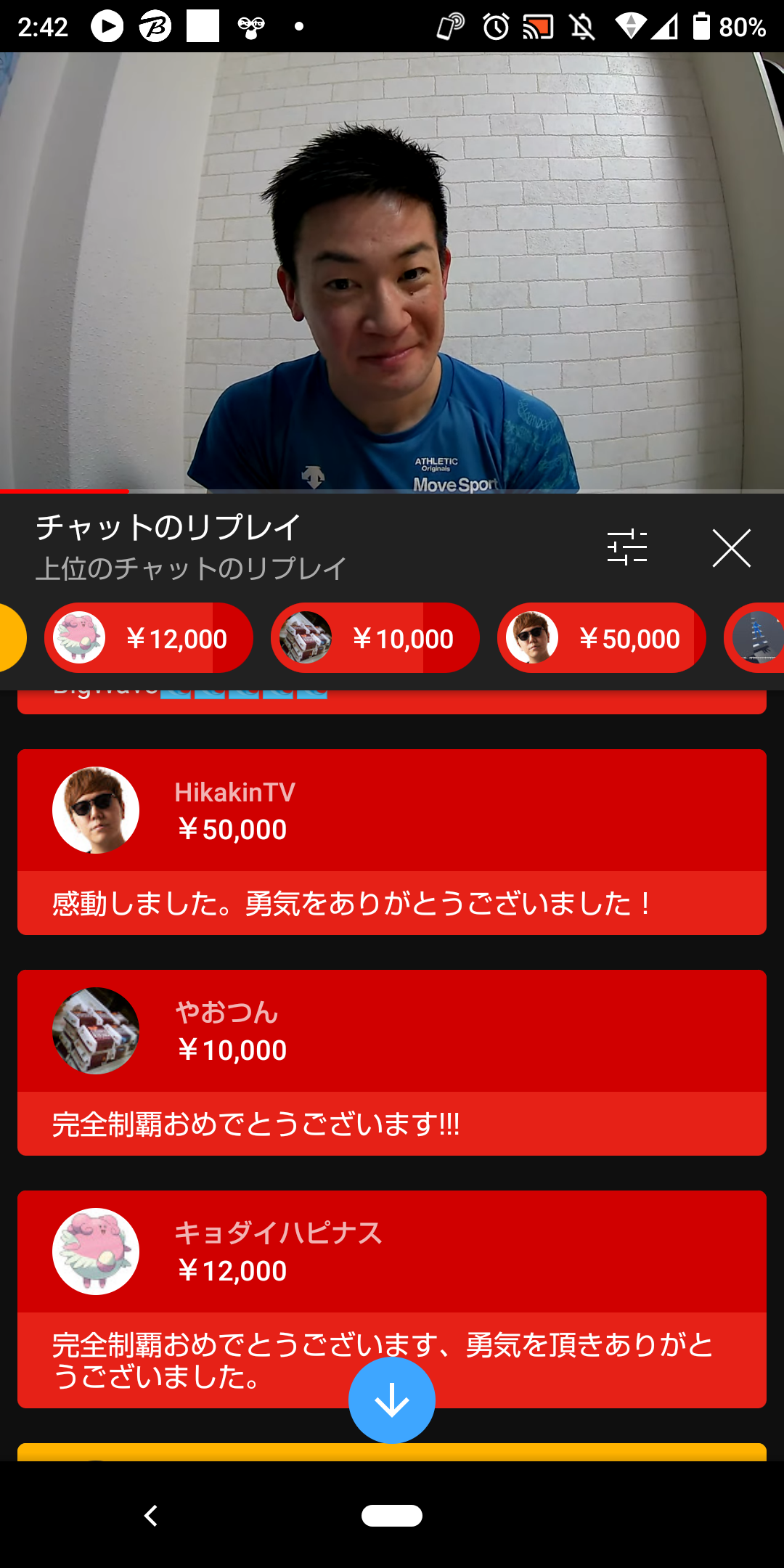Viewport: 784px width, 1568px height.
Task: Open the chat filter settings icon
Action: 627,547
